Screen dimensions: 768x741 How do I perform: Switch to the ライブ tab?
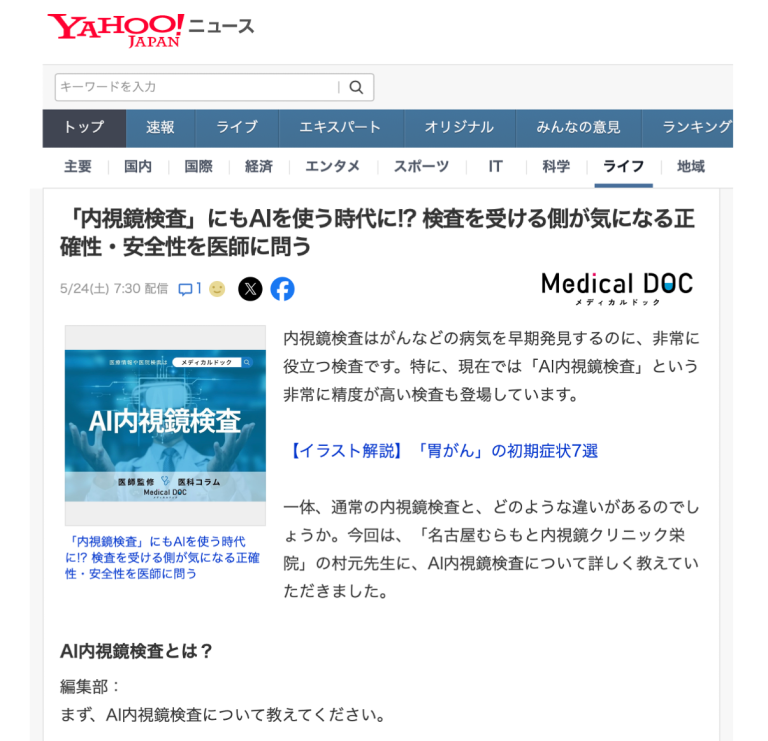pyautogui.click(x=237, y=127)
